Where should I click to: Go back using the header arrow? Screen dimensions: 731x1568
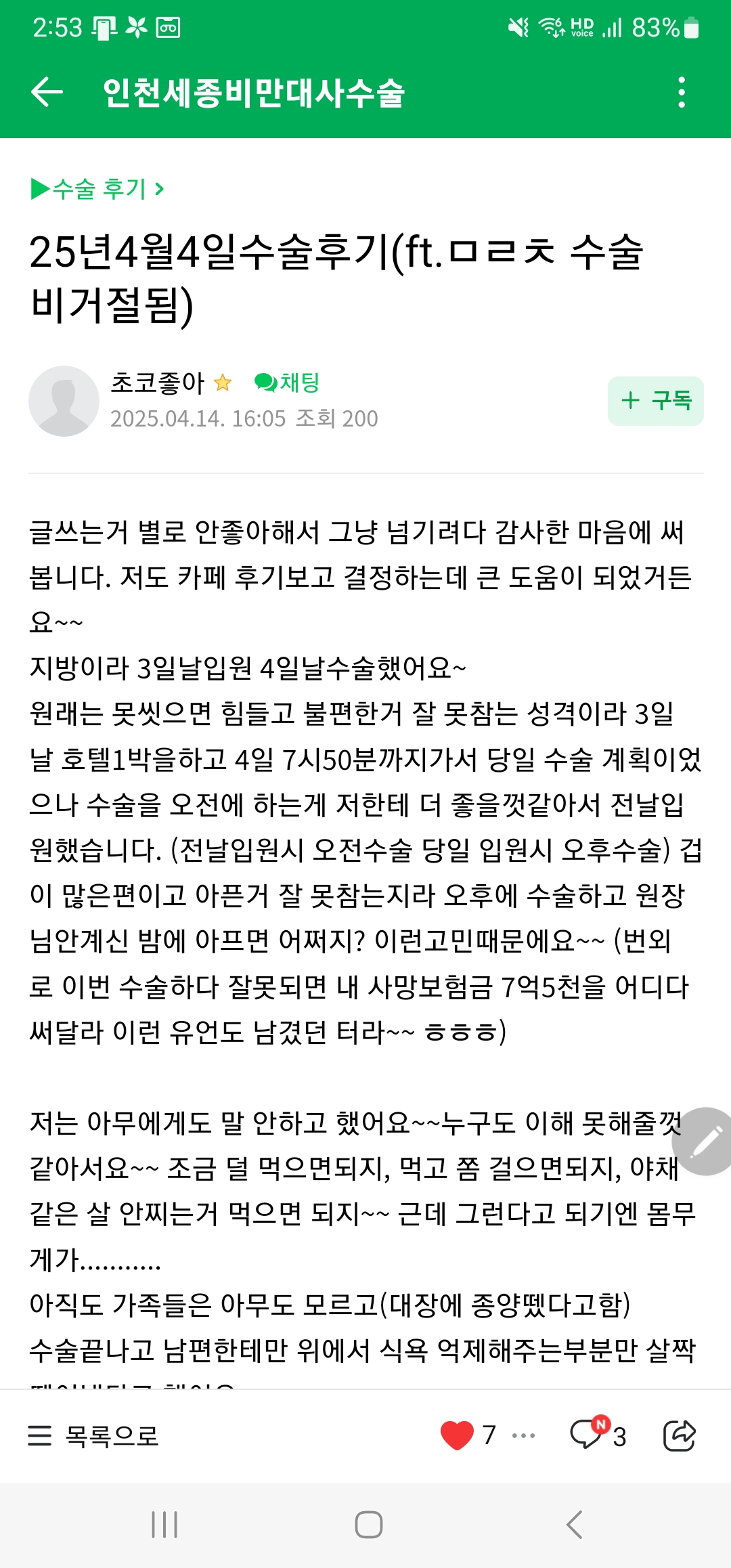tap(47, 92)
